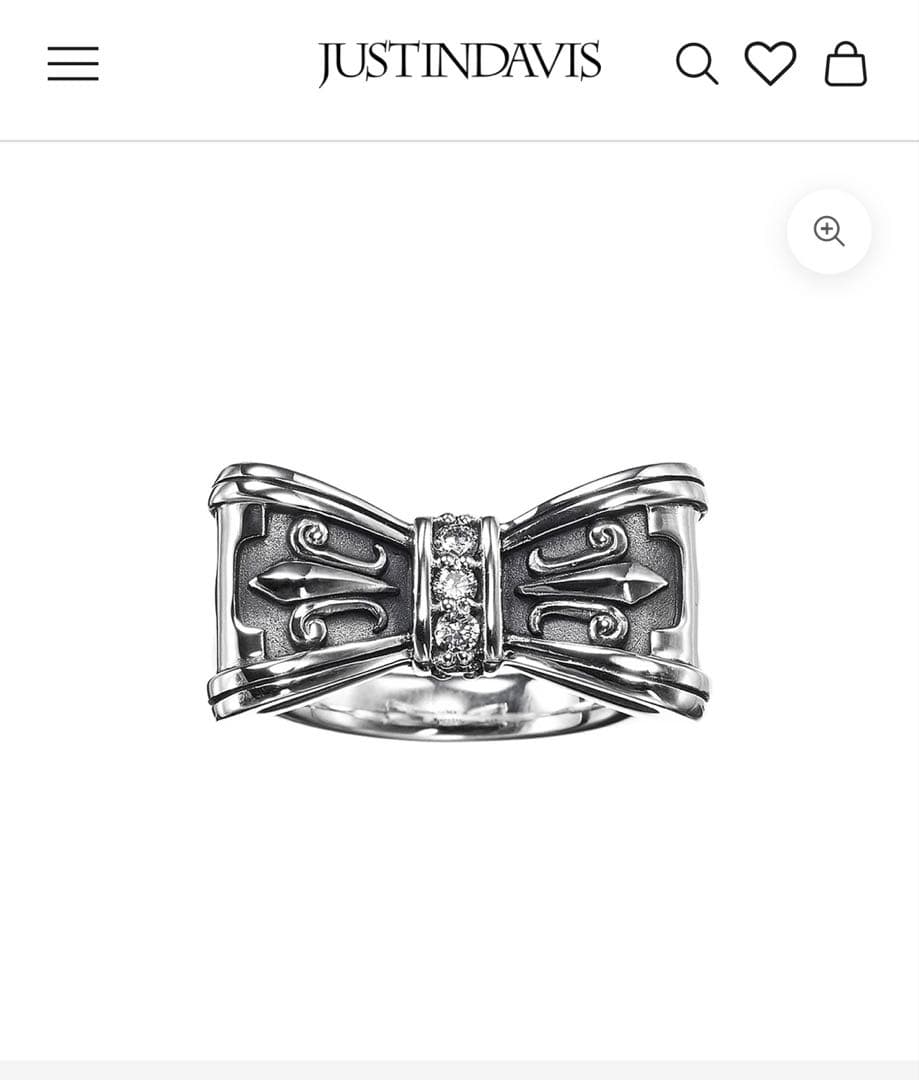Open the search magnifier icon
This screenshot has width=919, height=1080.
(x=696, y=64)
